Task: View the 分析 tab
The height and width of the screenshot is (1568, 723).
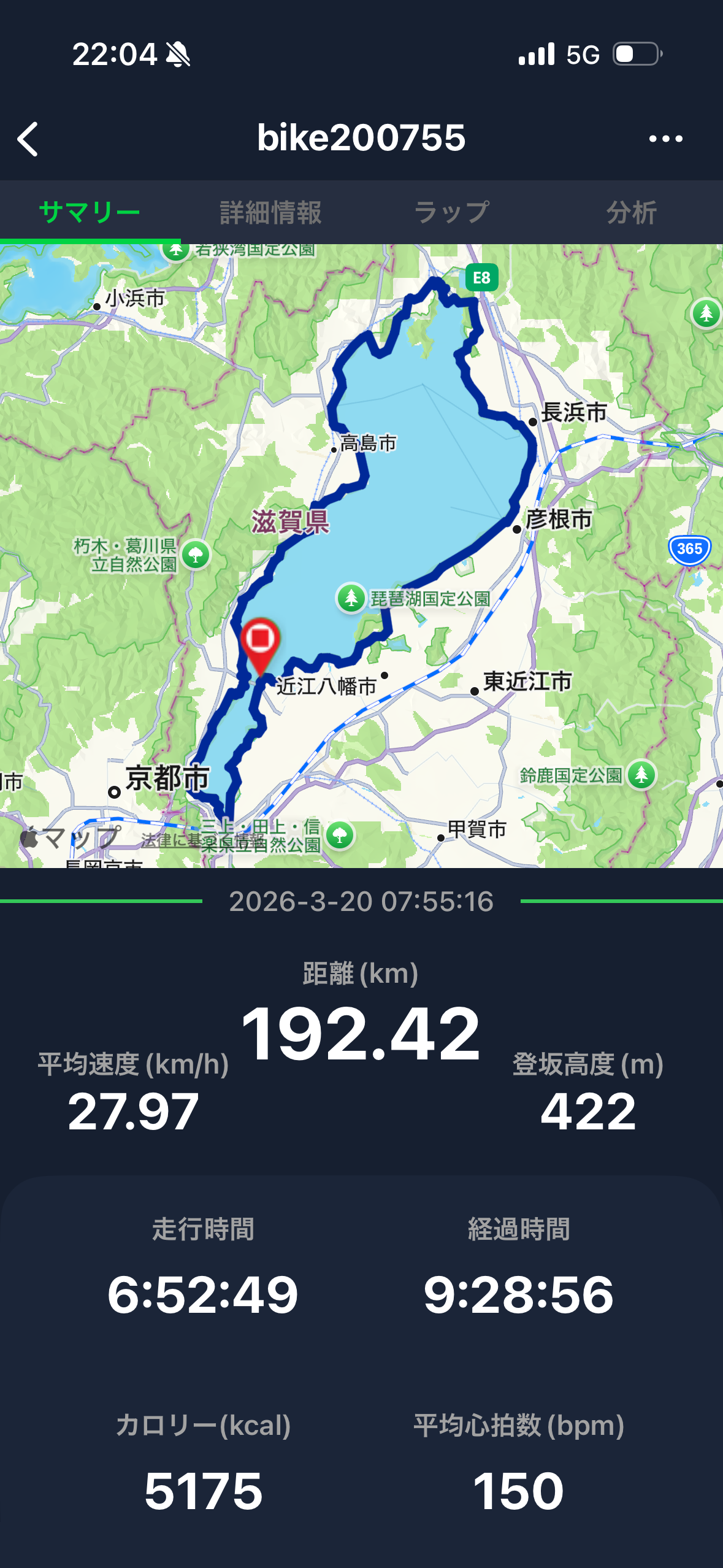Action: (x=632, y=212)
